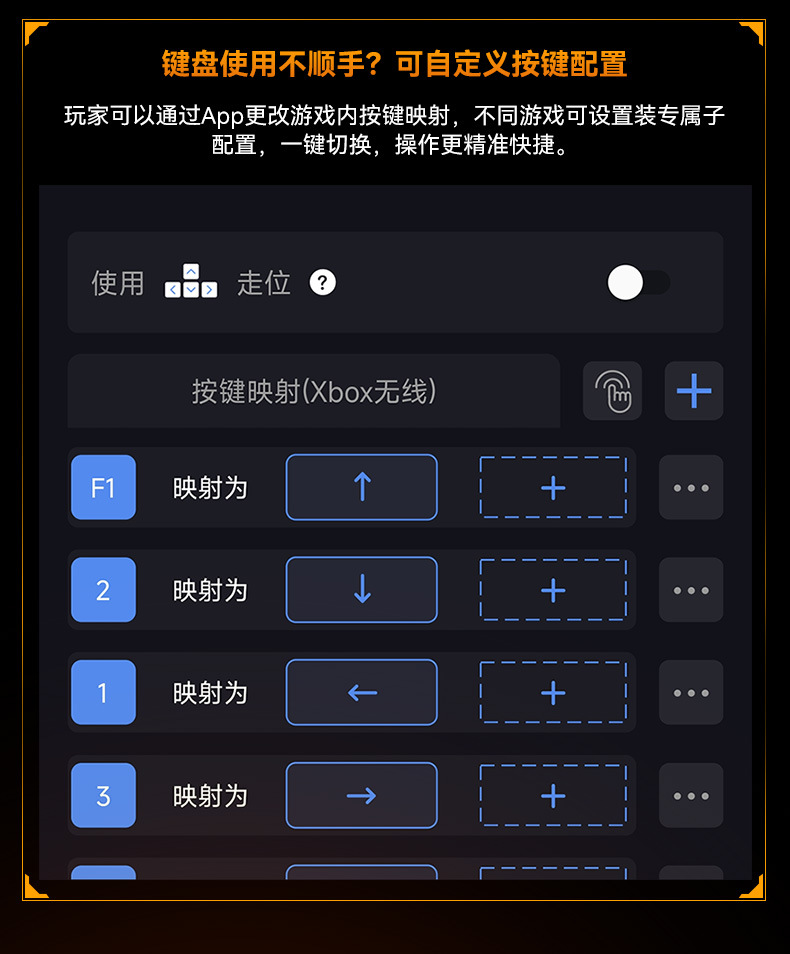Click the 按键映射(Xbox无线) name field
The width and height of the screenshot is (790, 954).
(x=315, y=391)
